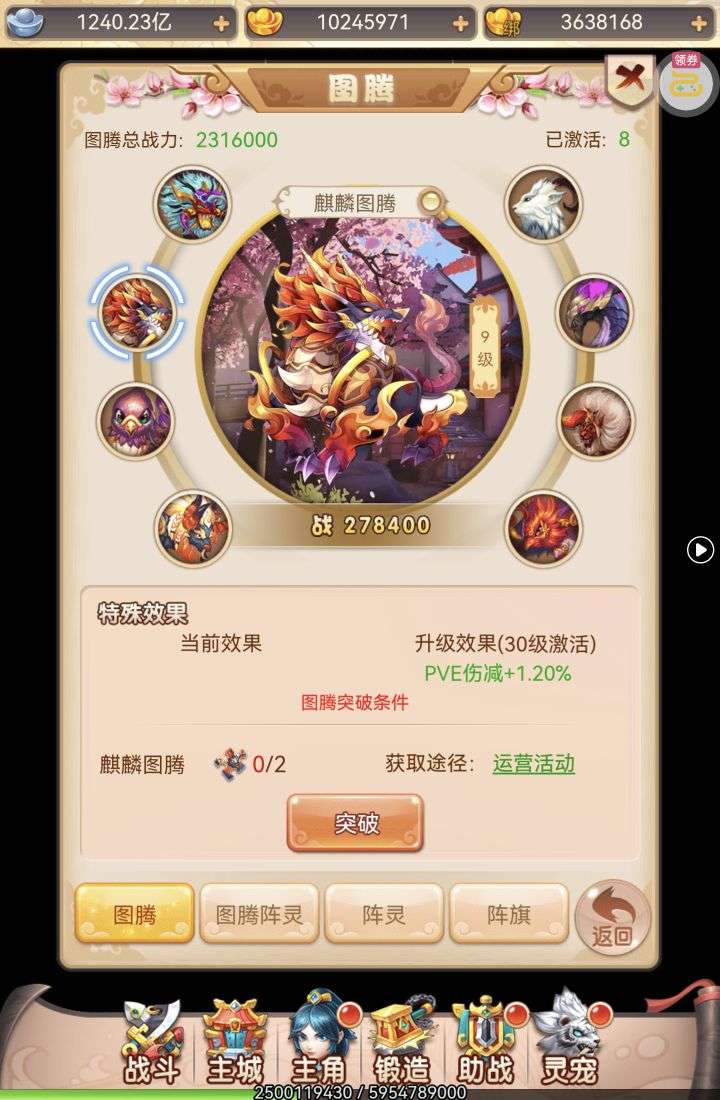The width and height of the screenshot is (720, 1100).
Task: Open the 领券 coupon icon
Action: [686, 82]
